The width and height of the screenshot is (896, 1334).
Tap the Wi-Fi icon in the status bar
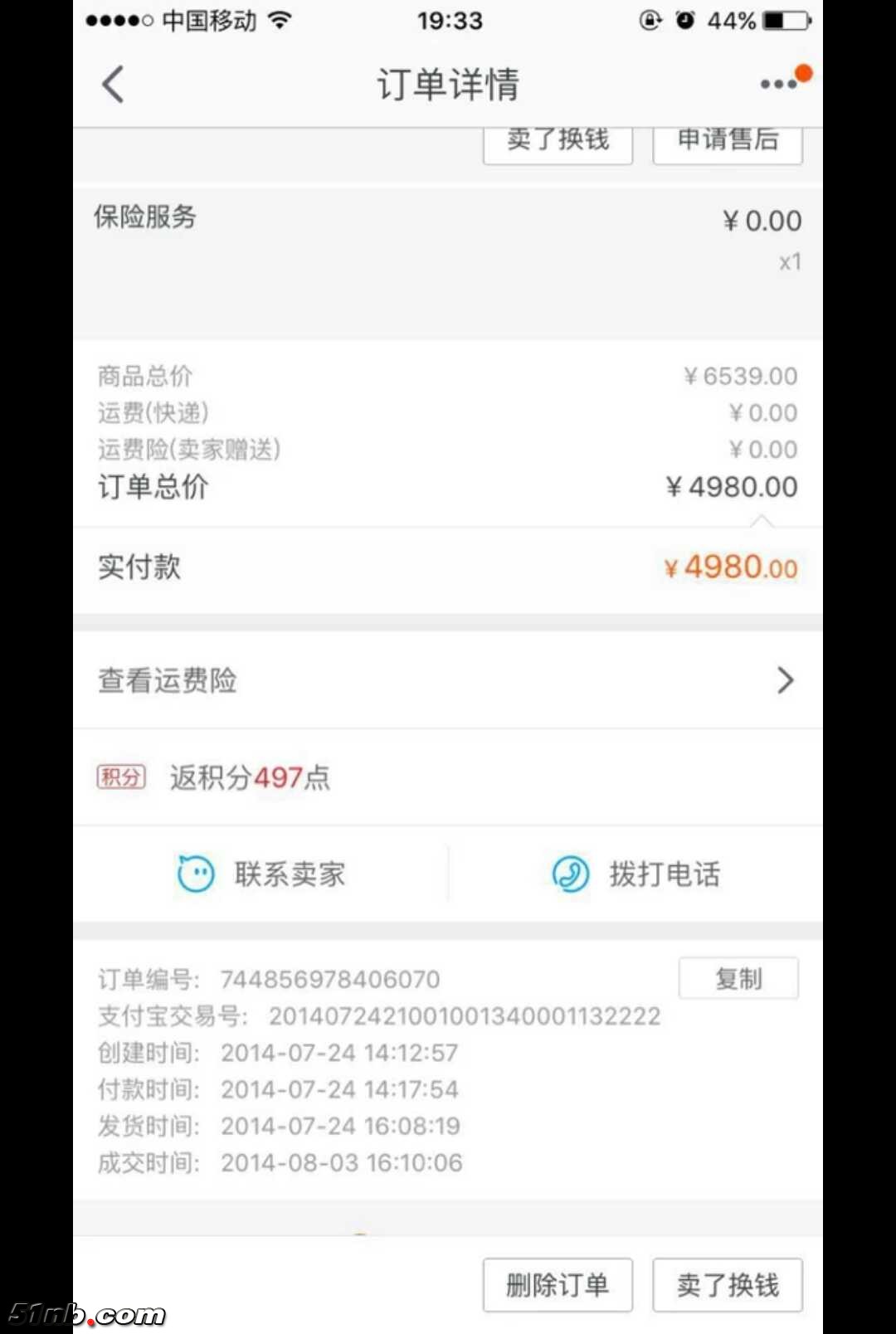tap(280, 20)
